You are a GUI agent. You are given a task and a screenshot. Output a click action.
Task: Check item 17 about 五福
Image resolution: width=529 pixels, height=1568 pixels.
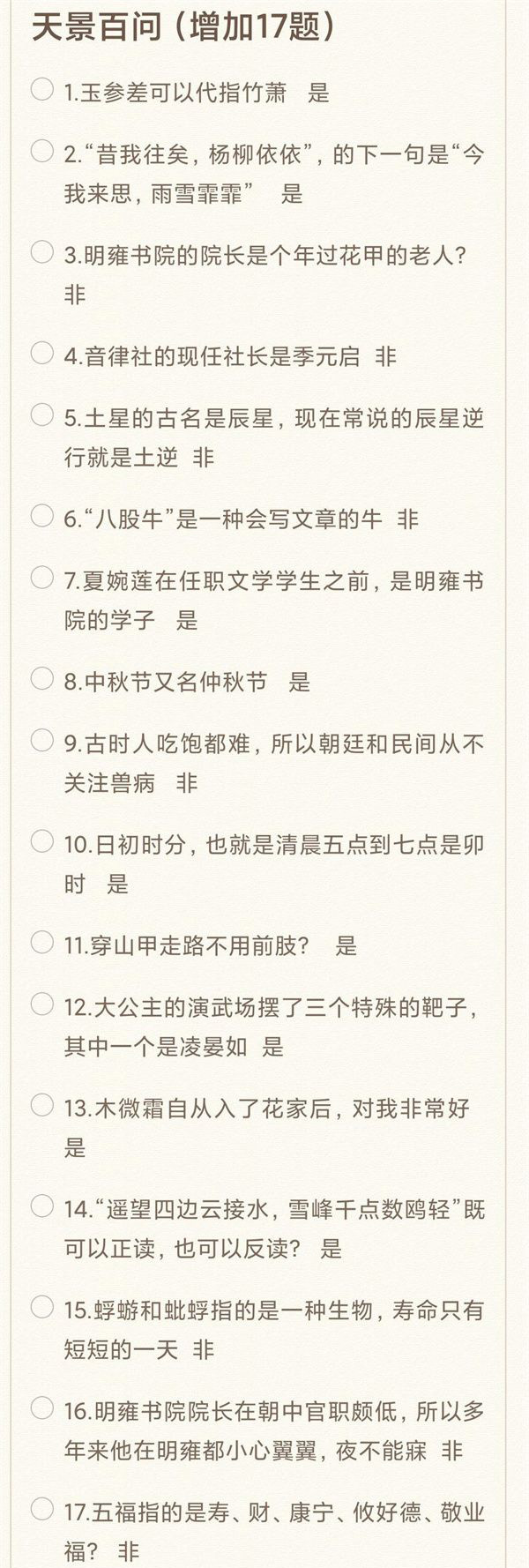[42, 1510]
